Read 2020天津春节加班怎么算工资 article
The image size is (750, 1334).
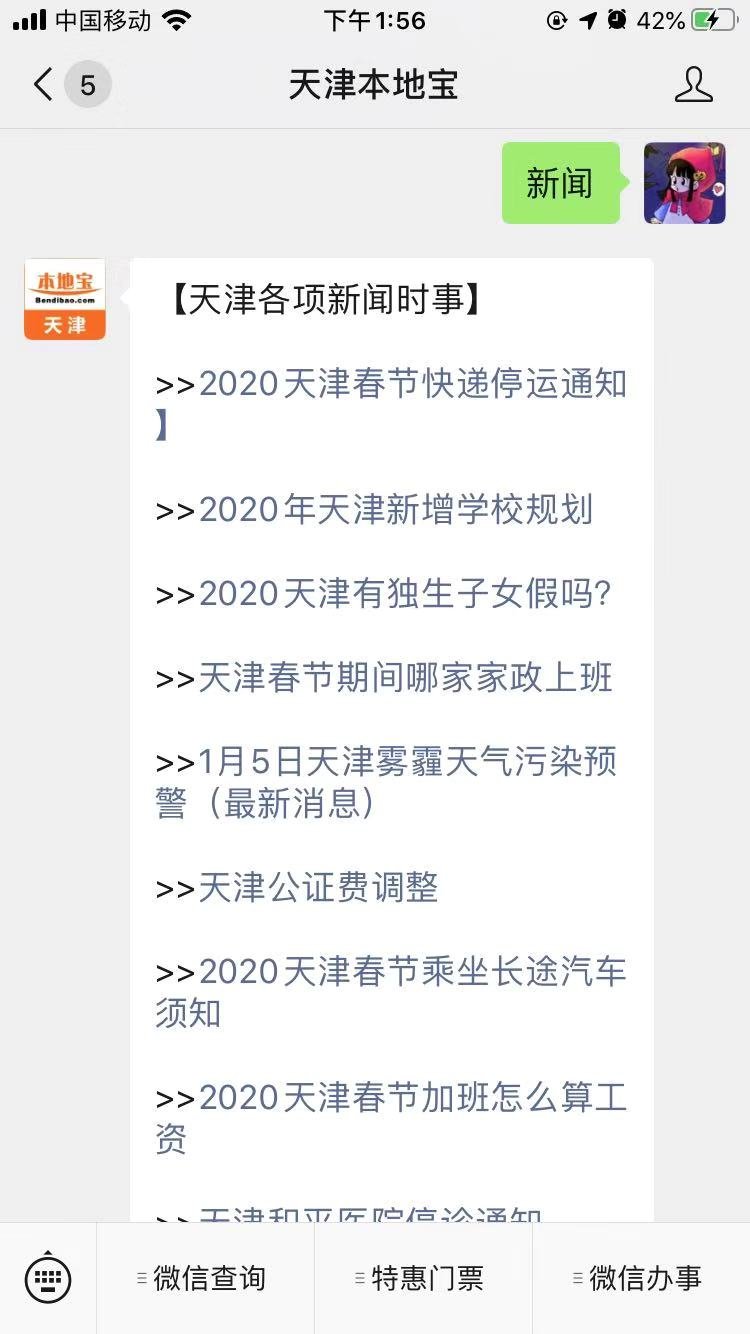pyautogui.click(x=412, y=1098)
